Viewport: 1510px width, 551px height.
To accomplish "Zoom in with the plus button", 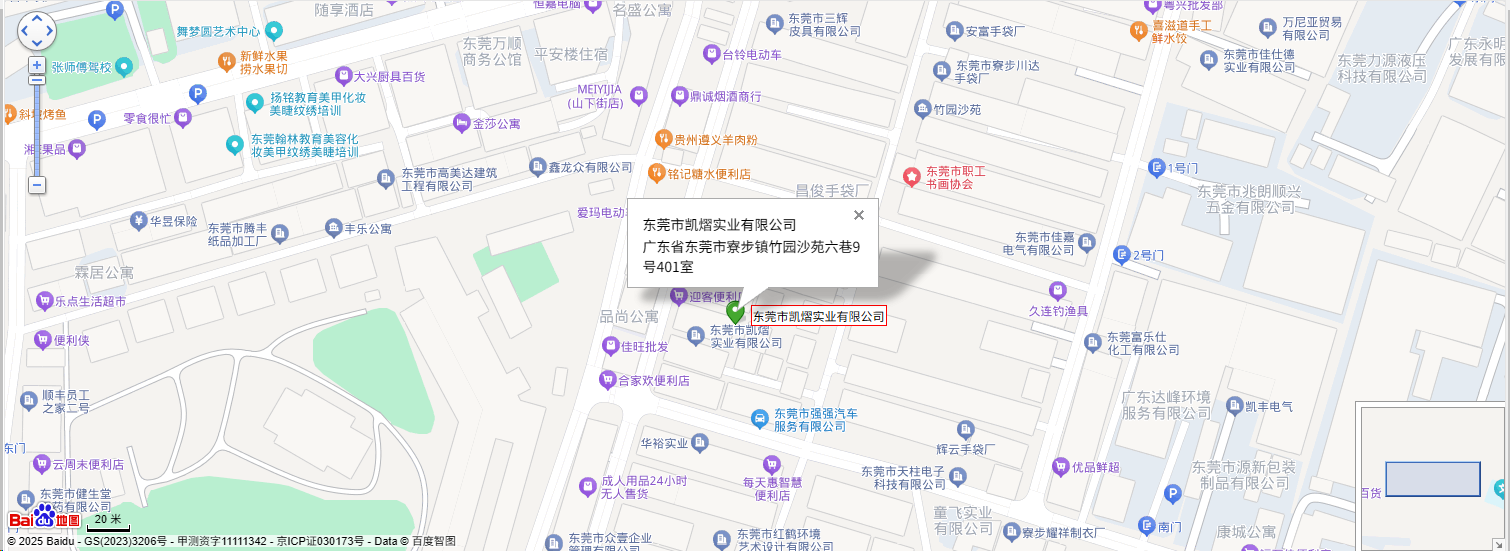I will 37,66.
